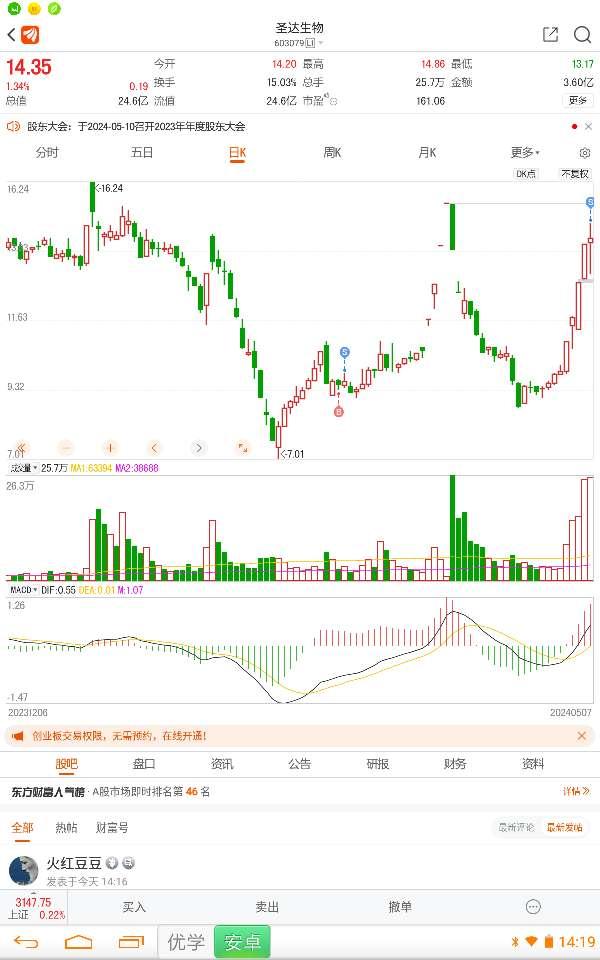
Task: Tap 卖出 to sell the stock
Action: pyautogui.click(x=267, y=907)
